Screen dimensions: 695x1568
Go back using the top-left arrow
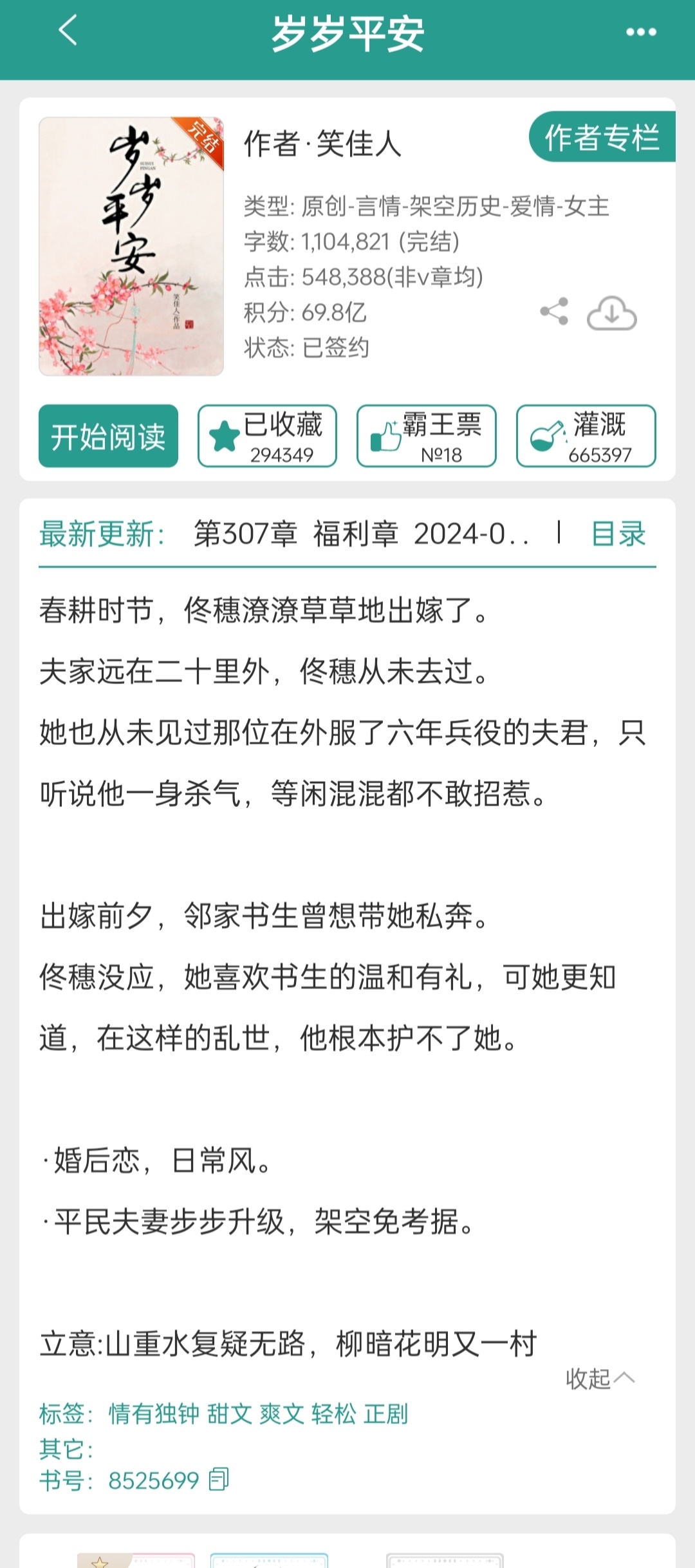click(x=68, y=30)
